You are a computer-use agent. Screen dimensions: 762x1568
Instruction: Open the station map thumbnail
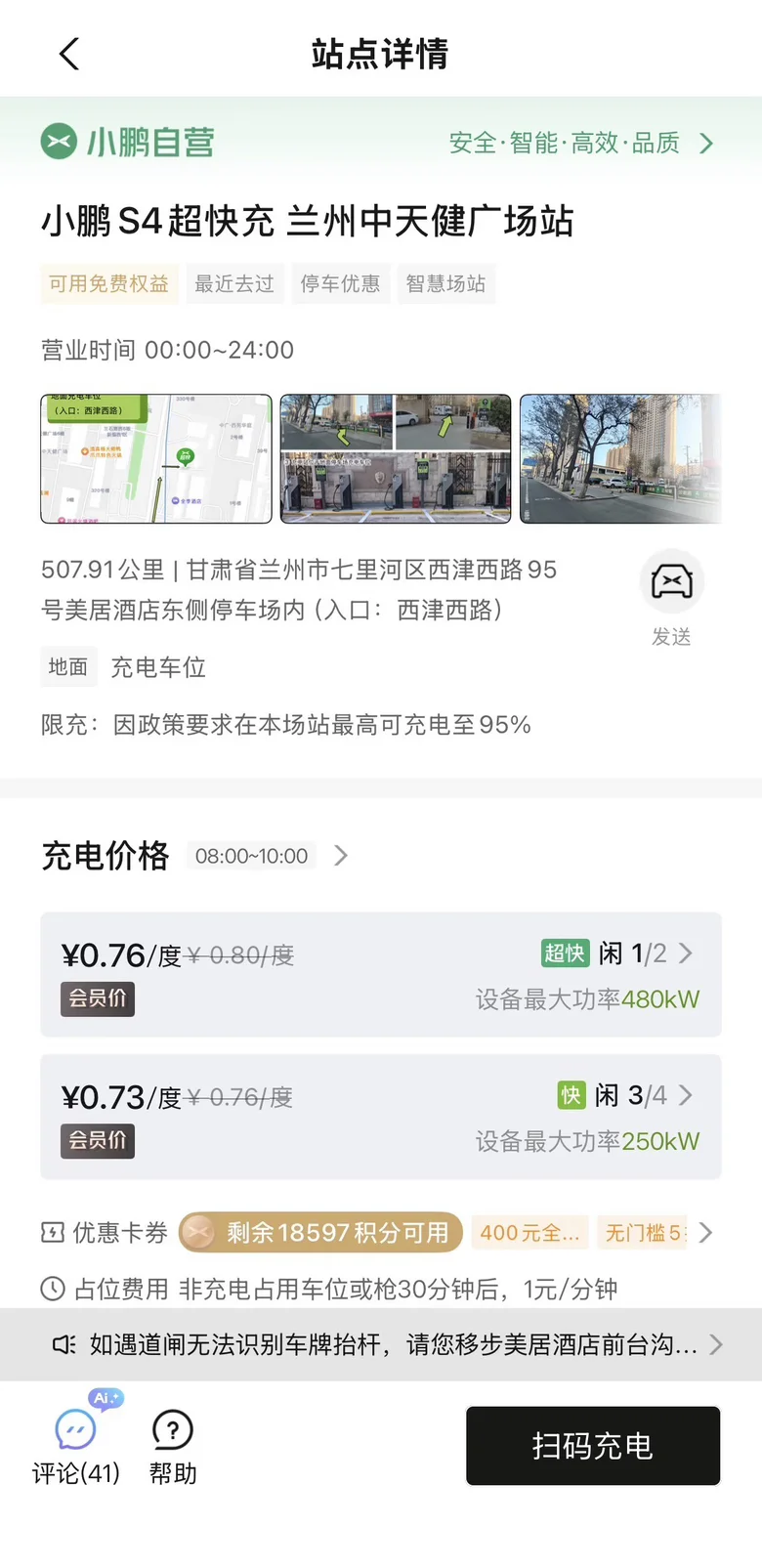[156, 459]
